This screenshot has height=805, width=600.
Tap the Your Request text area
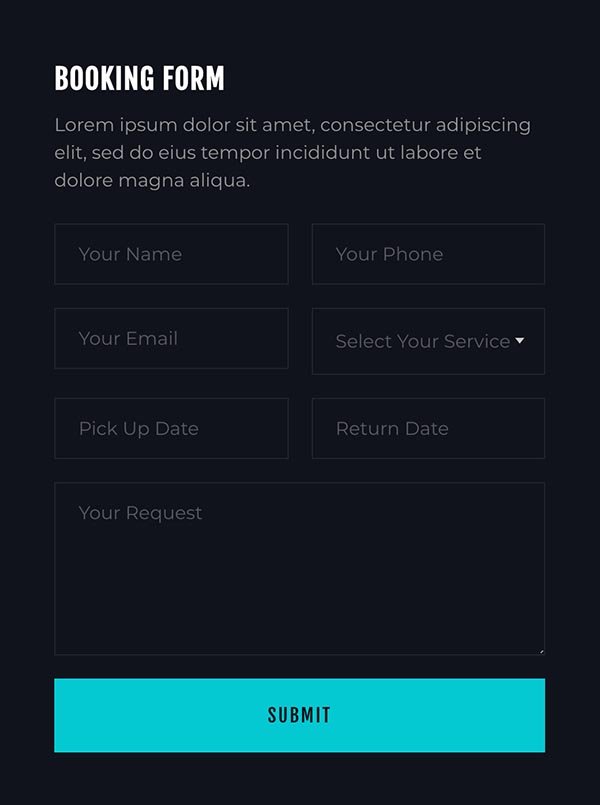point(299,568)
